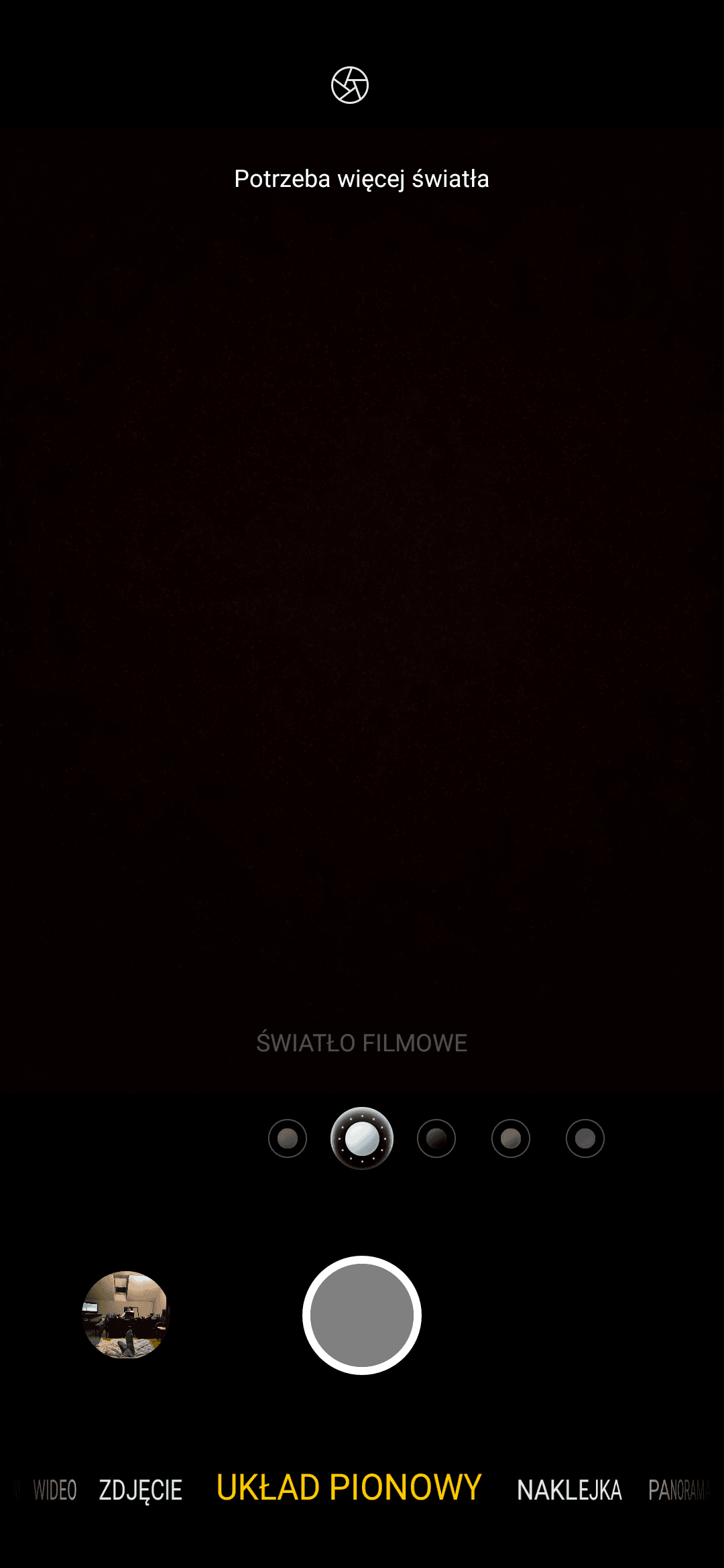
Task: Select the highlighted Światło filmowe lighting effect
Action: pos(362,1138)
